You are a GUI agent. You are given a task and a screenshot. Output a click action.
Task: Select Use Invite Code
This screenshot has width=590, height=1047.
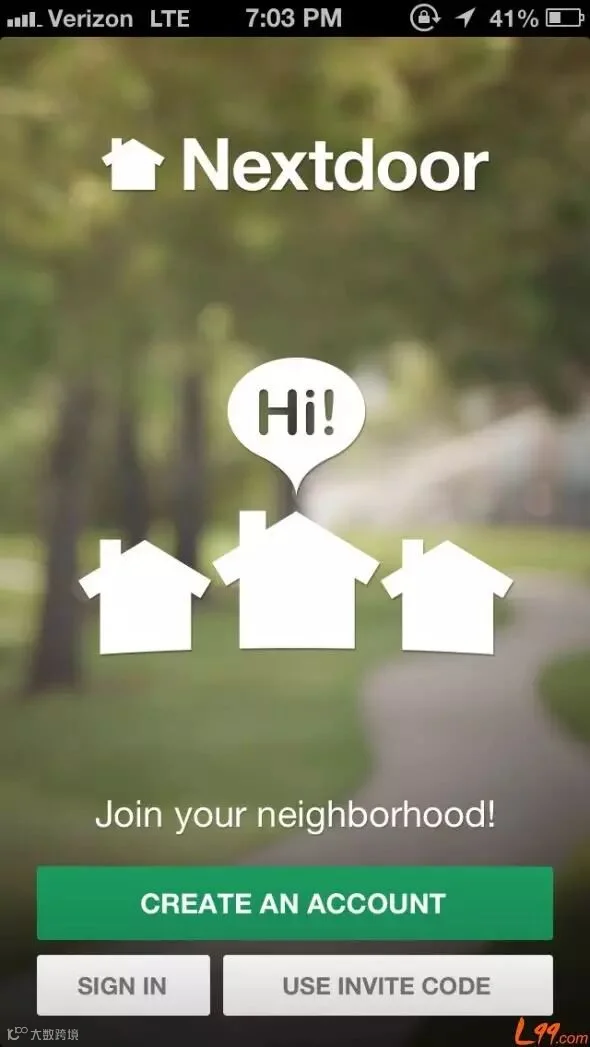(388, 985)
